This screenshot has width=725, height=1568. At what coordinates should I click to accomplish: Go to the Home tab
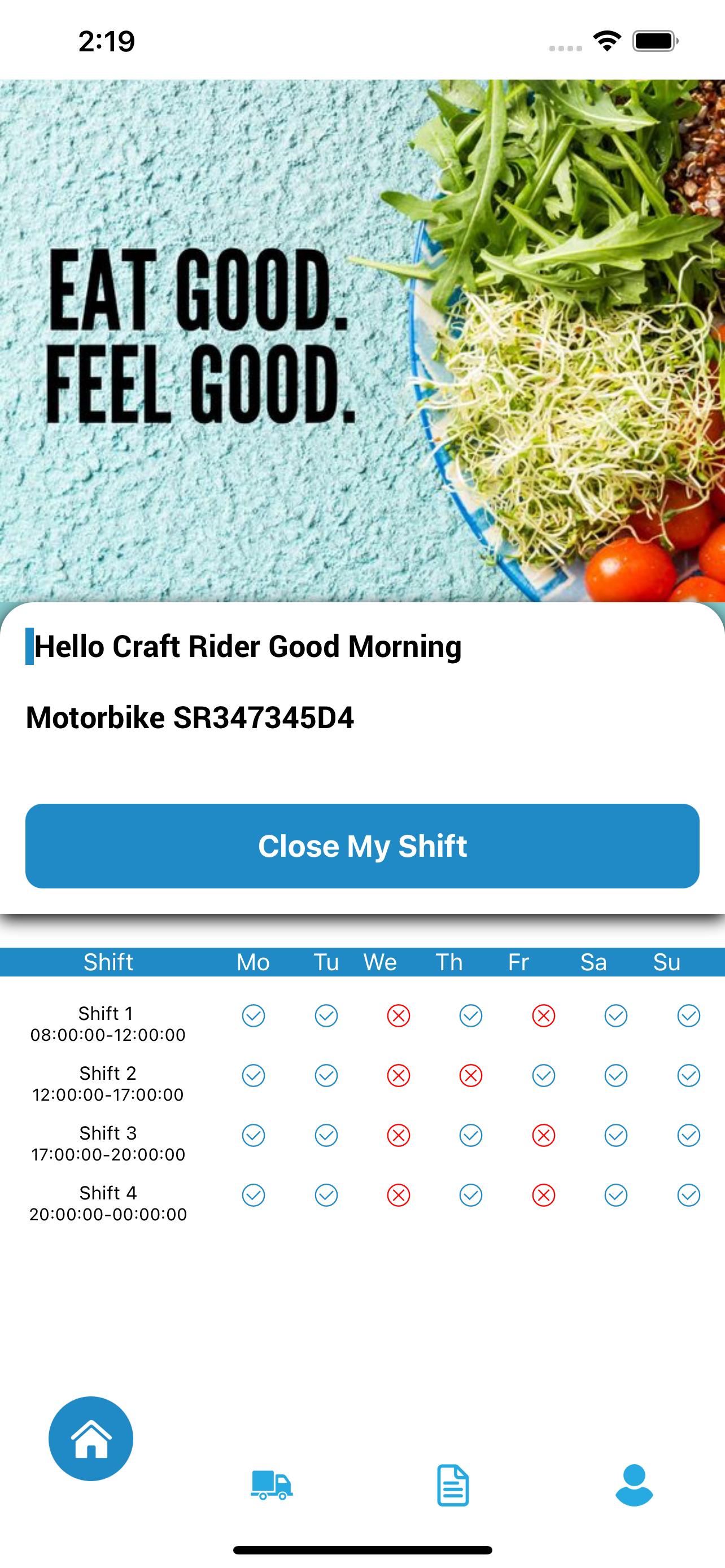click(91, 1438)
